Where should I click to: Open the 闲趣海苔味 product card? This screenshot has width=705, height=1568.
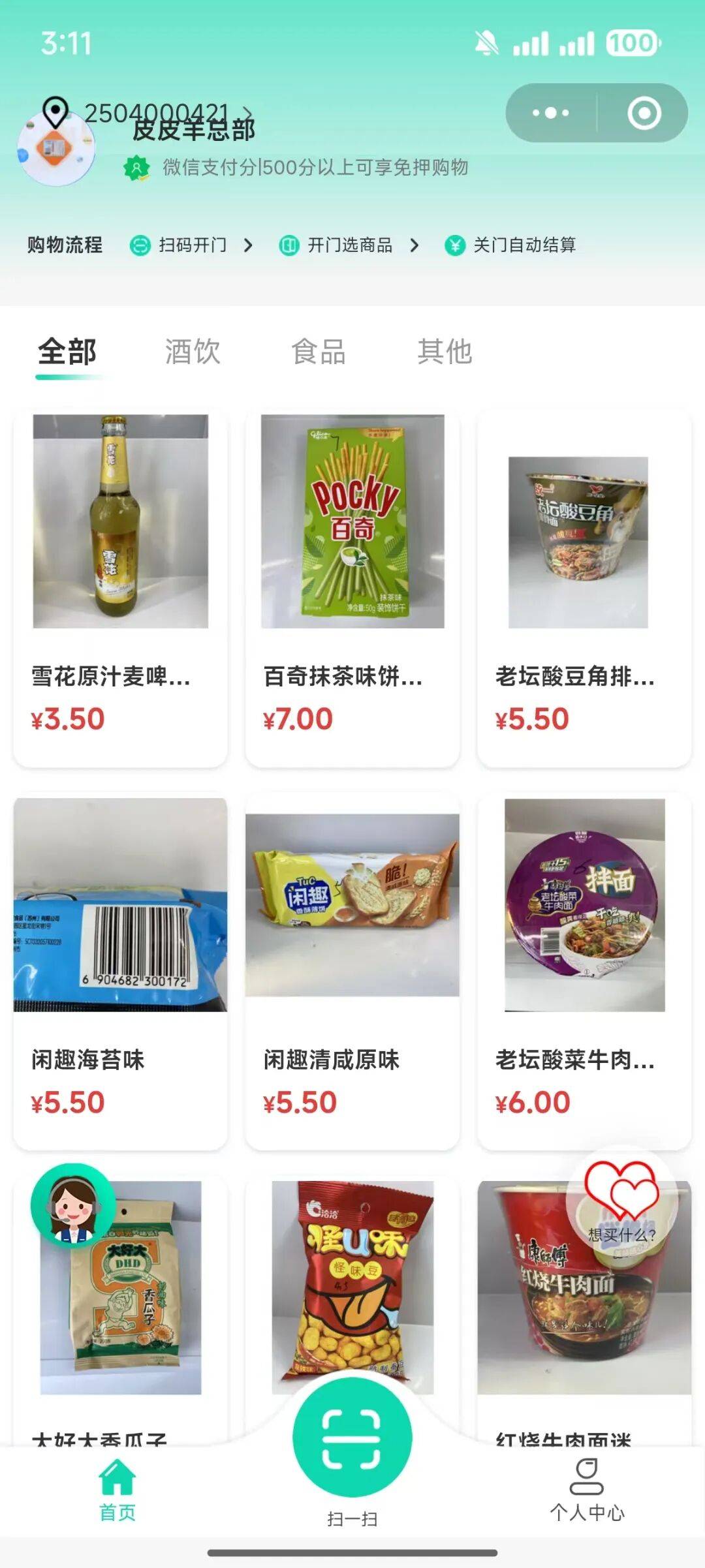coord(121,972)
